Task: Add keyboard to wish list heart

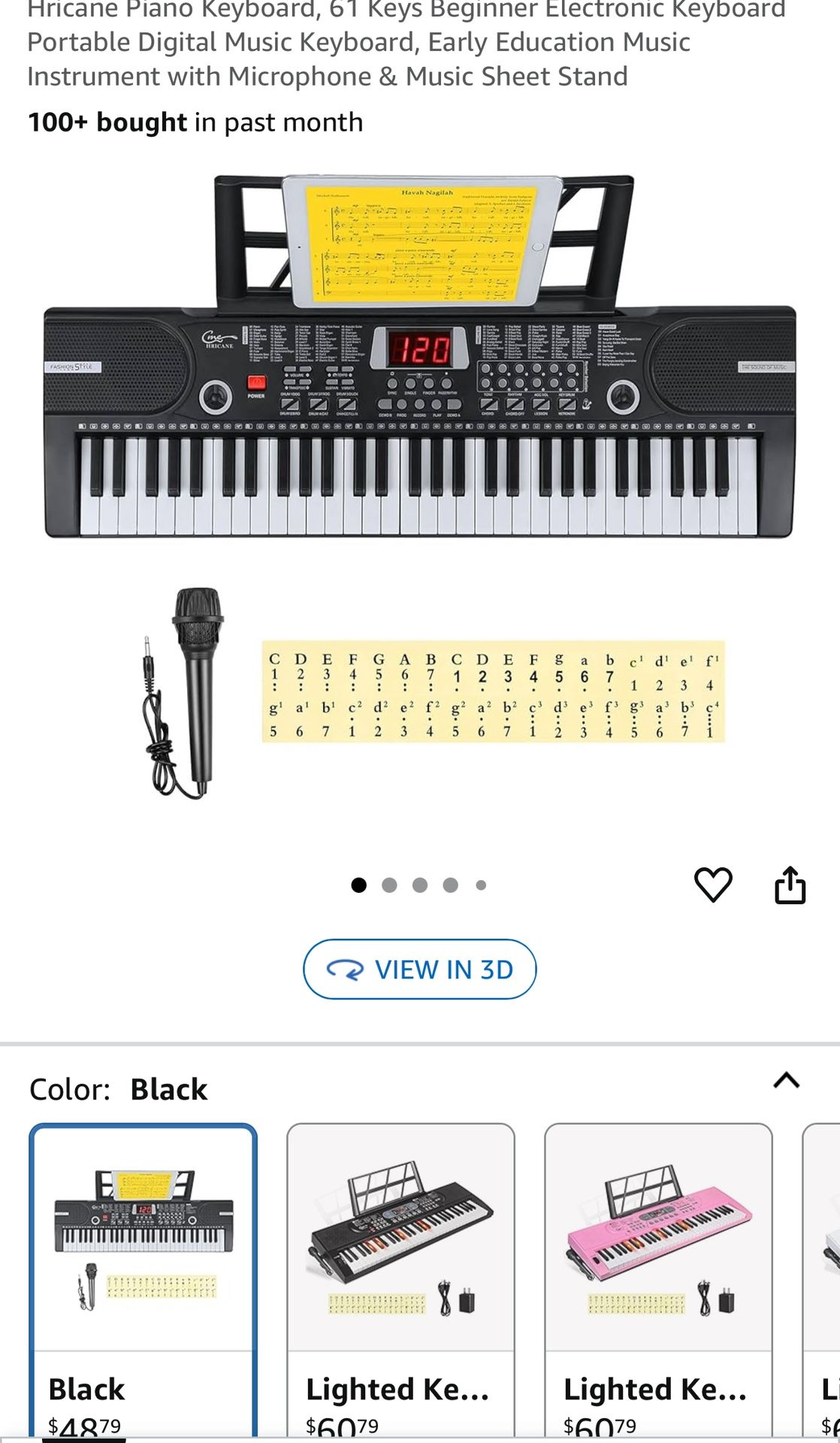Action: pyautogui.click(x=712, y=884)
